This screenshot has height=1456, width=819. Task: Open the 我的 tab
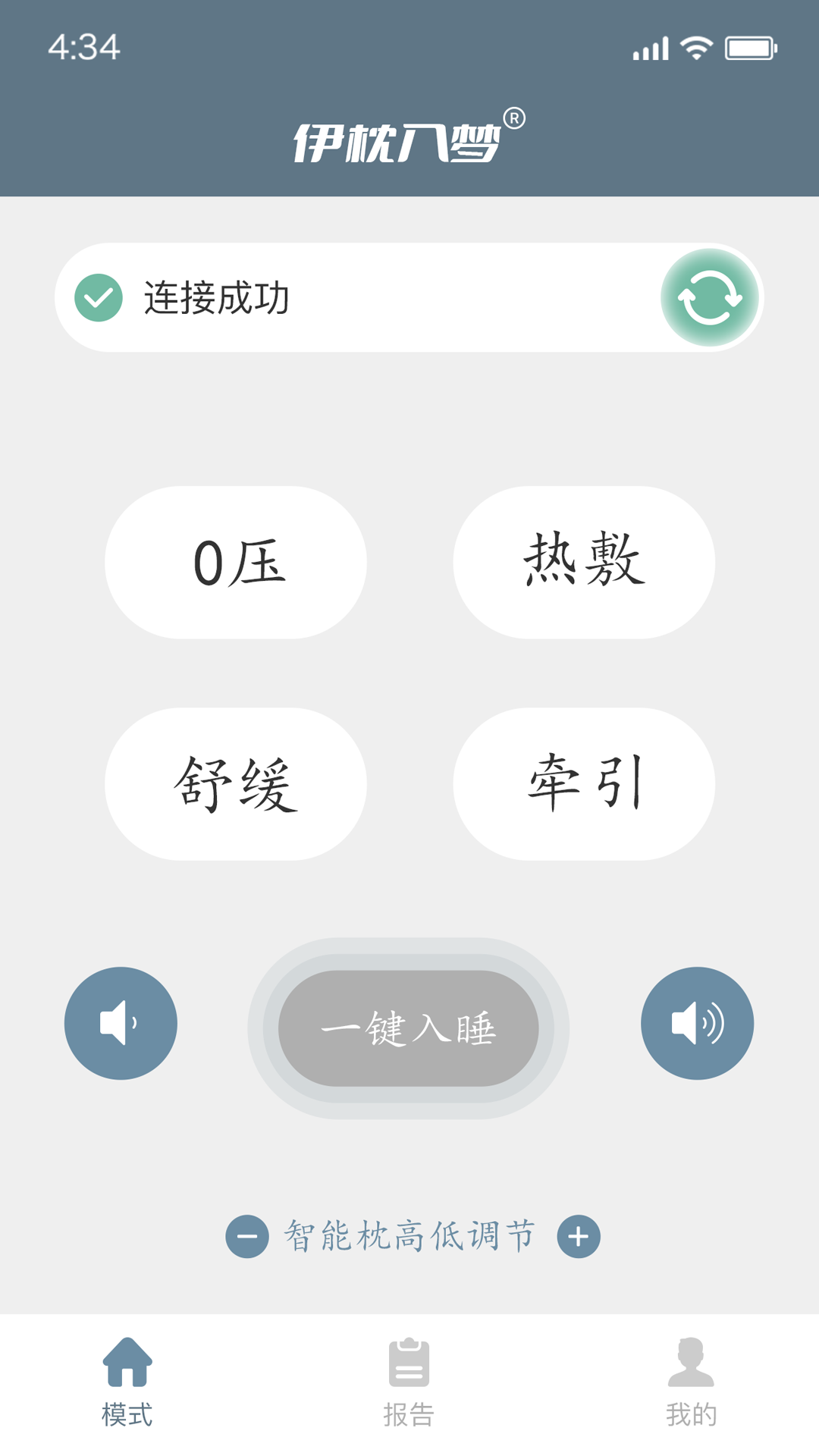pos(691,1382)
